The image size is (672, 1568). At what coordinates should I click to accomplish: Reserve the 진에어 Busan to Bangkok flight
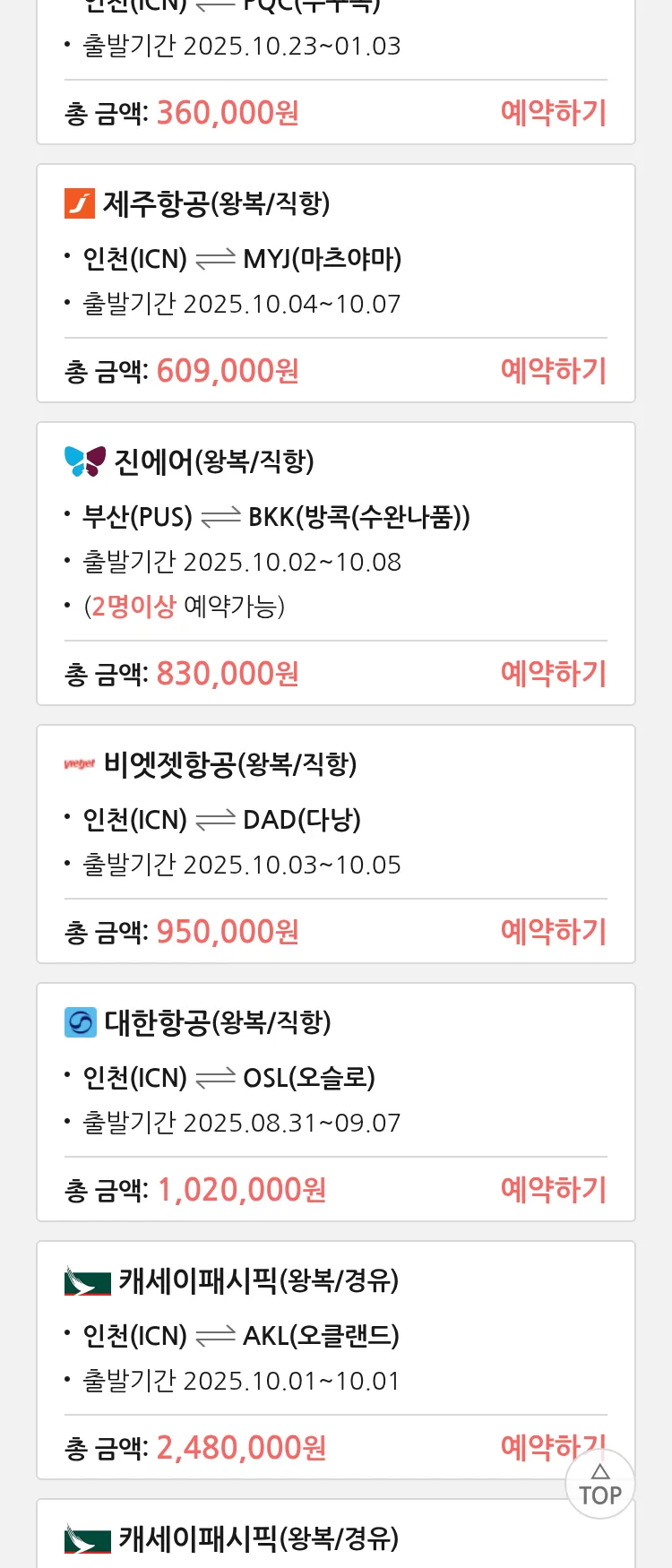[x=553, y=674]
